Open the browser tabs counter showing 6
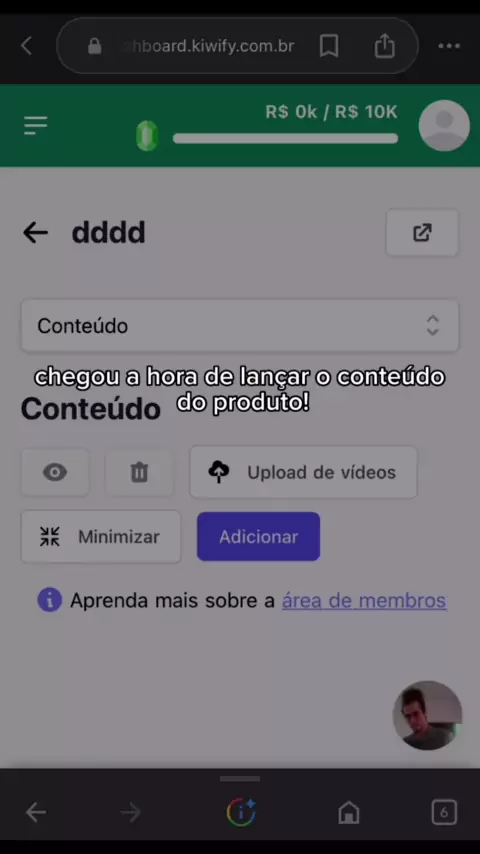Viewport: 480px width, 854px height. click(443, 813)
